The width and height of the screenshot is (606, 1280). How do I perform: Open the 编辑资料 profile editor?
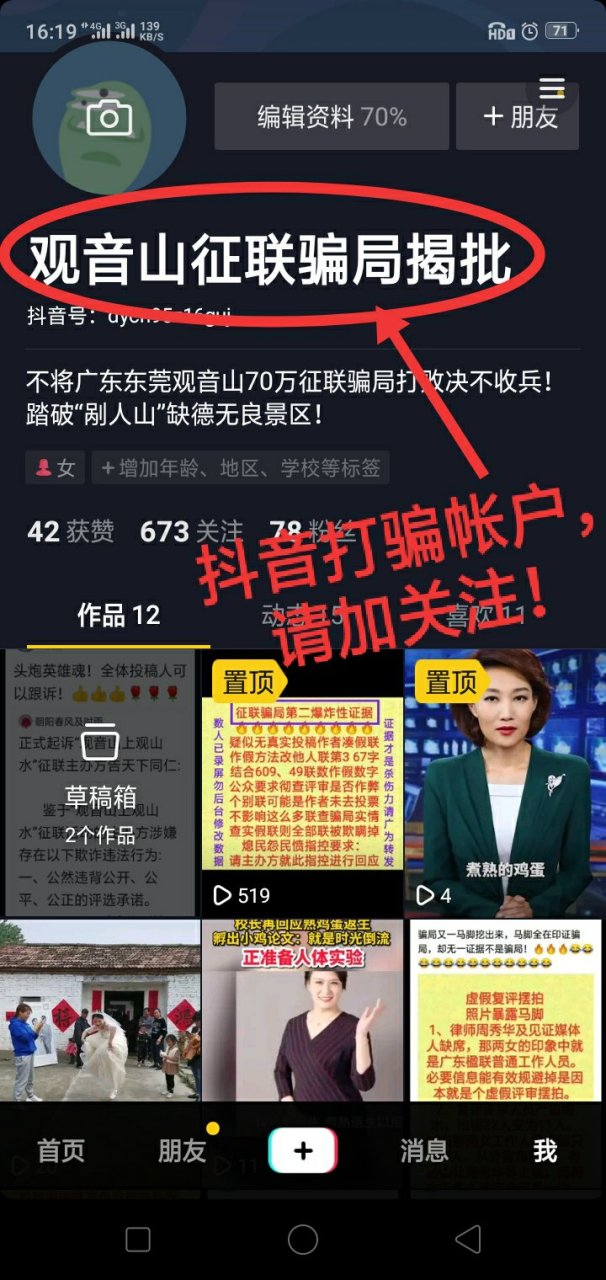331,117
